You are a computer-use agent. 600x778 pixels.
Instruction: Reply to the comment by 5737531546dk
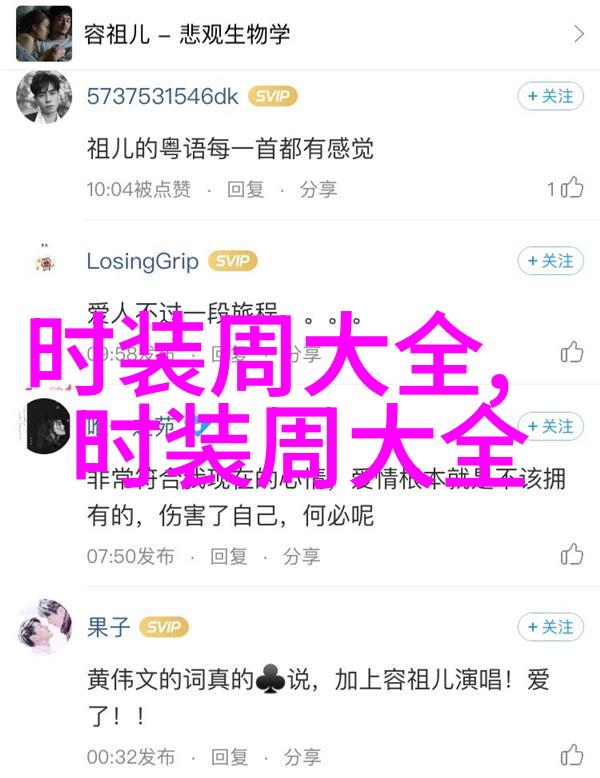pos(245,188)
